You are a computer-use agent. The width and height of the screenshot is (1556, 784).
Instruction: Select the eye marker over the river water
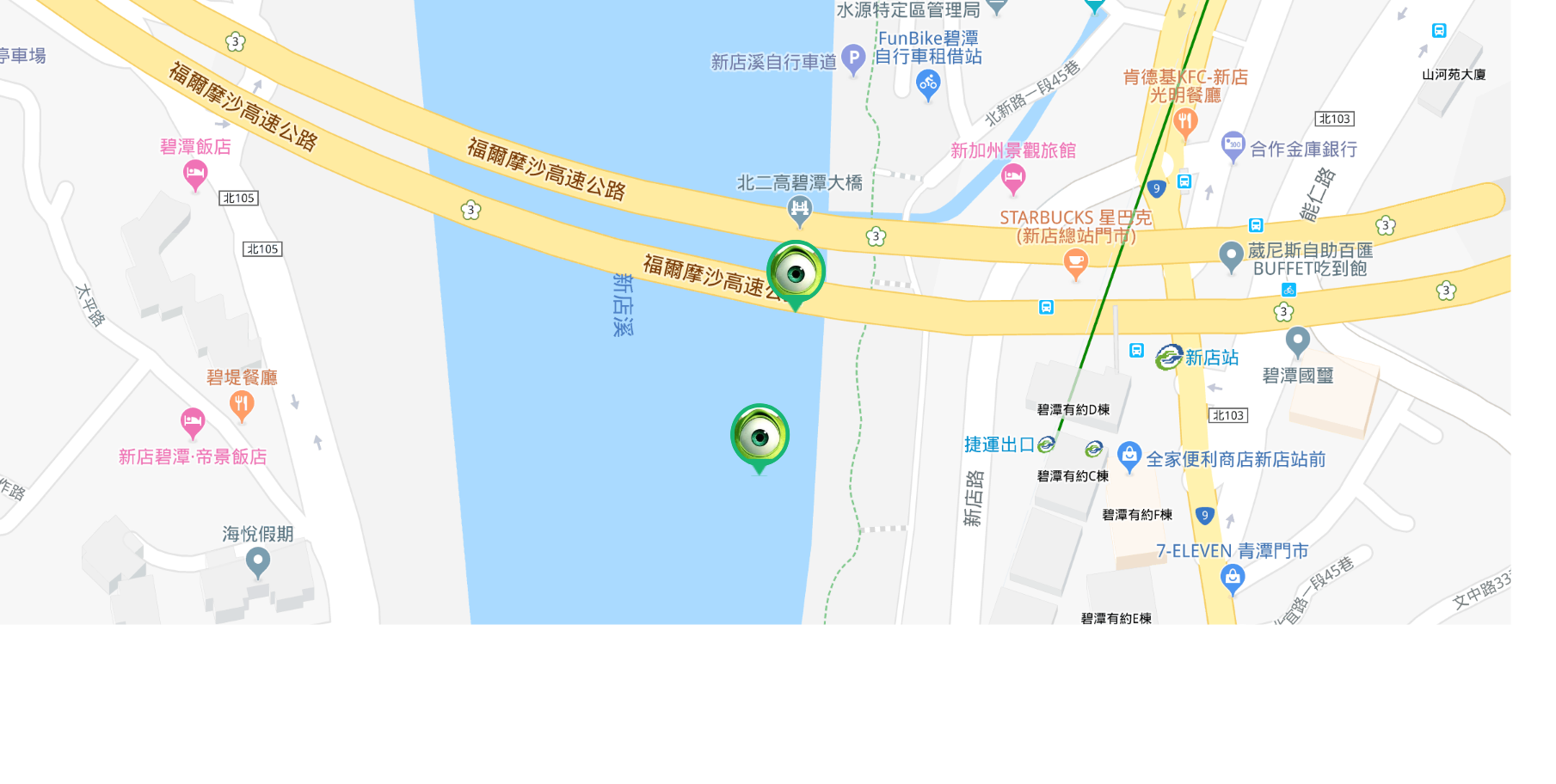tap(760, 436)
